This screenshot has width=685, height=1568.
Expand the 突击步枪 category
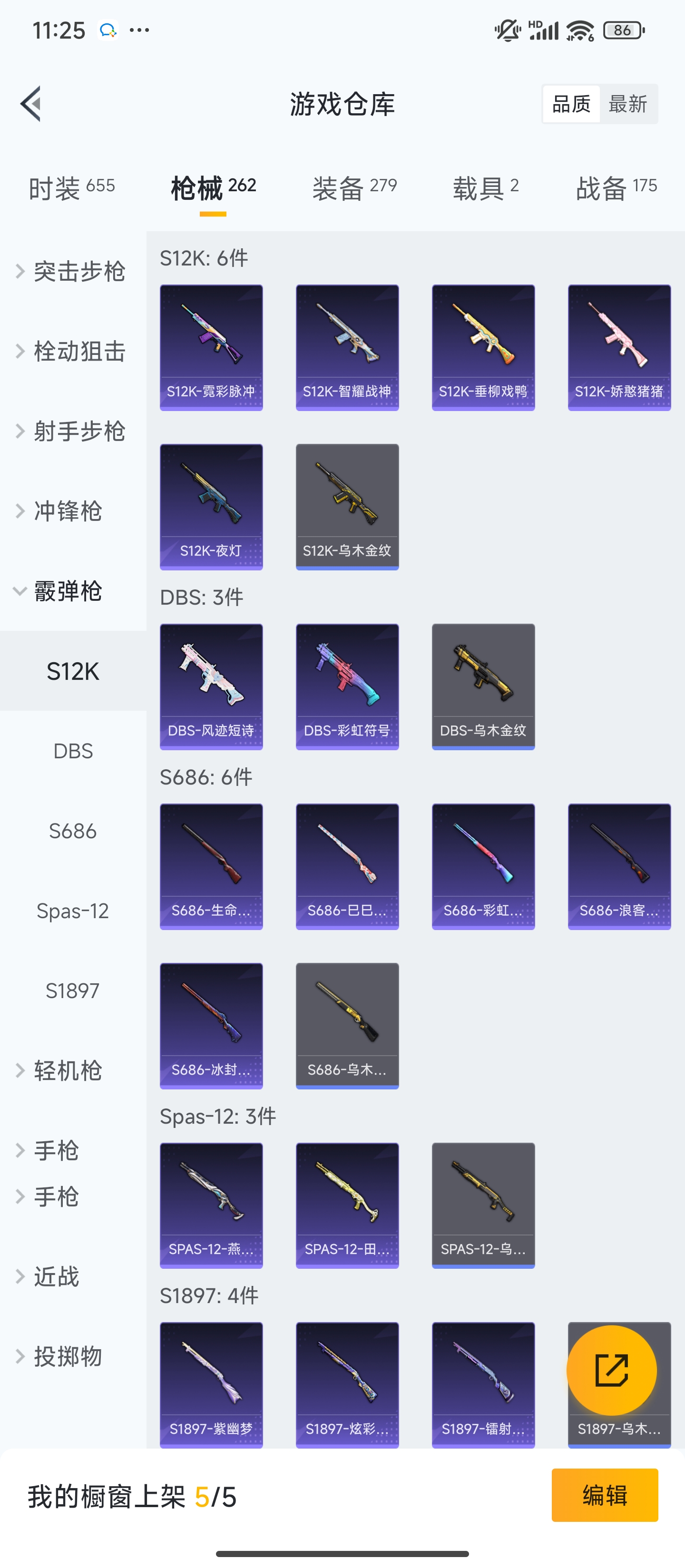click(72, 272)
